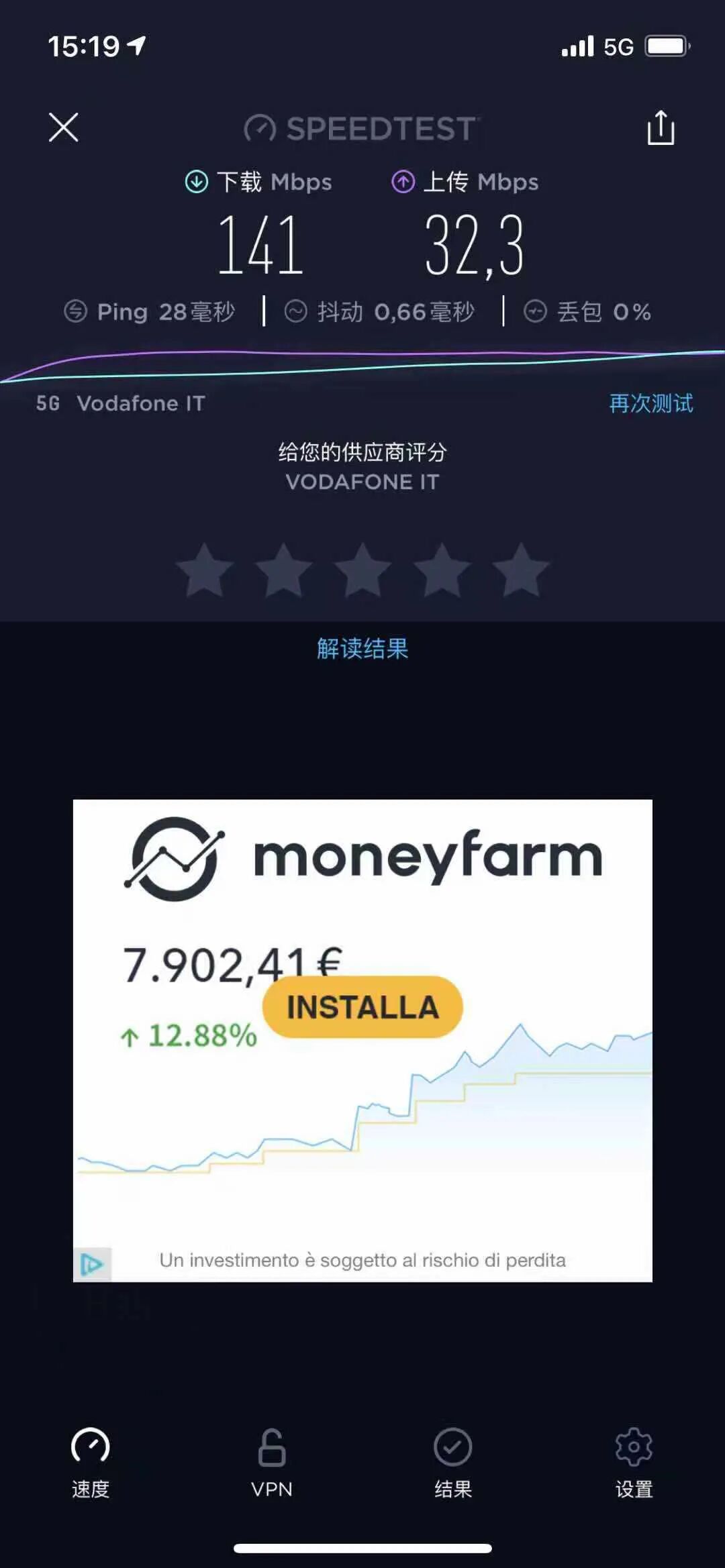Switch to the 速度 tab
The height and width of the screenshot is (1568, 725).
(x=91, y=1463)
